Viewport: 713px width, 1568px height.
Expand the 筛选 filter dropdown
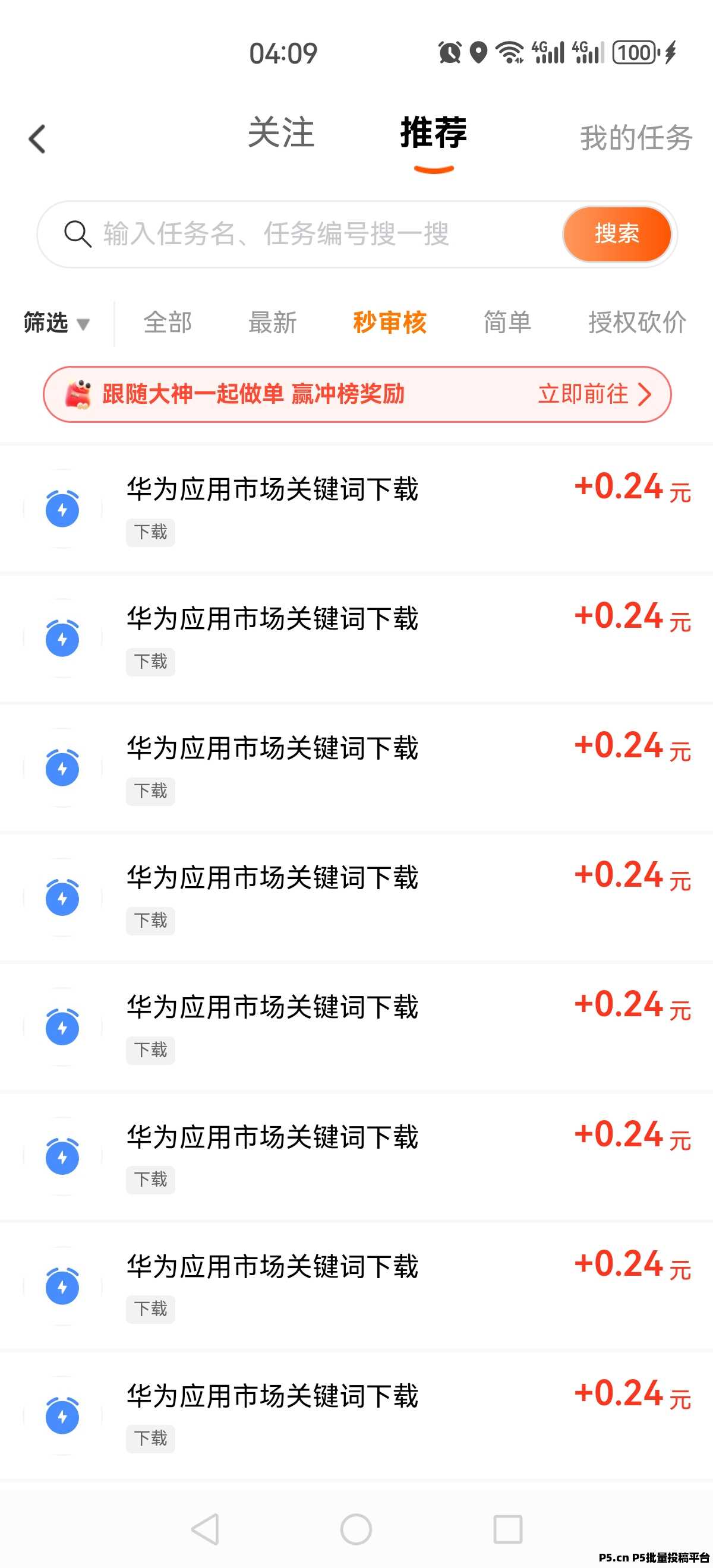(56, 323)
